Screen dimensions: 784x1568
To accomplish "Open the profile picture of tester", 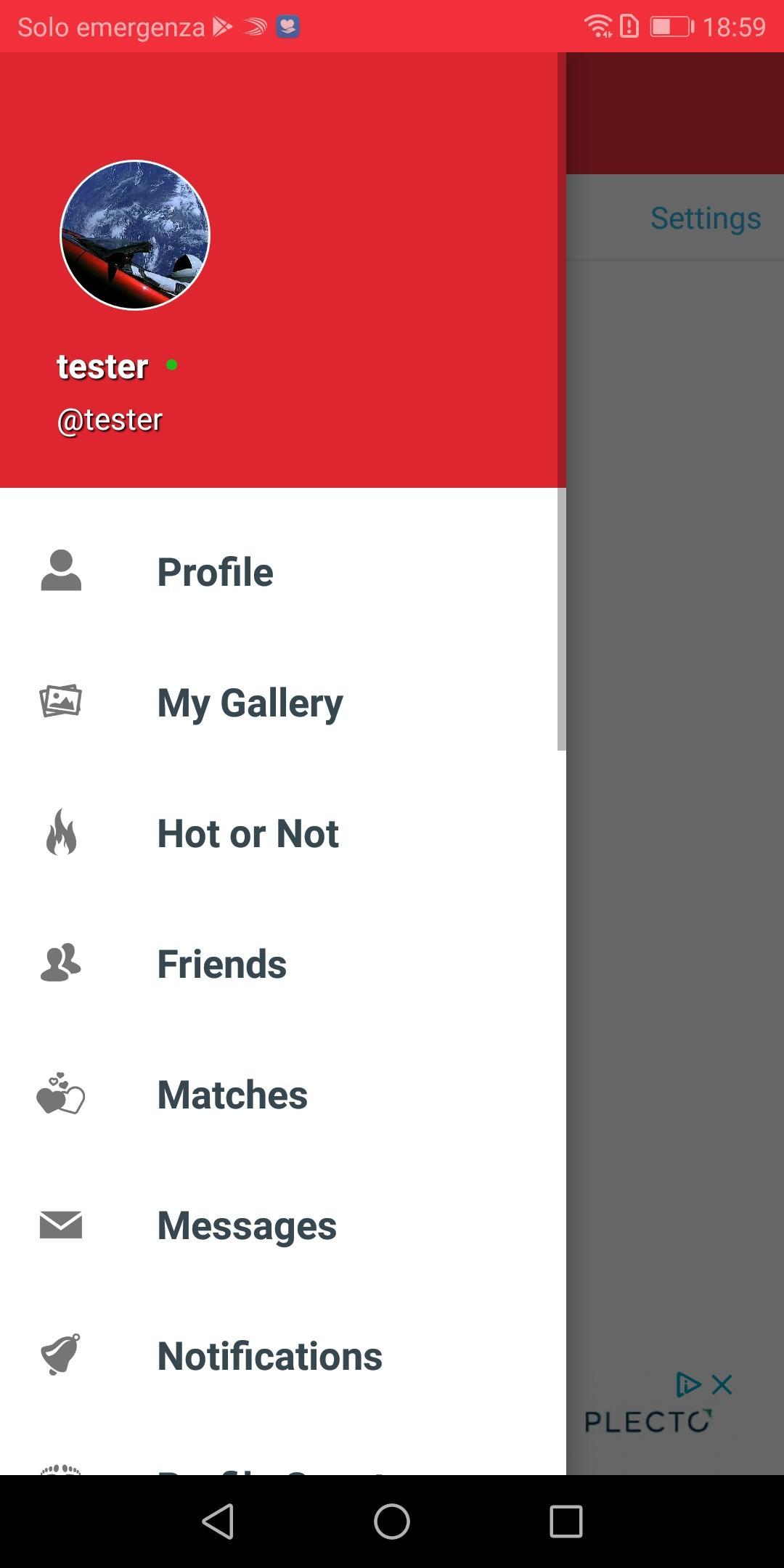I will click(133, 234).
